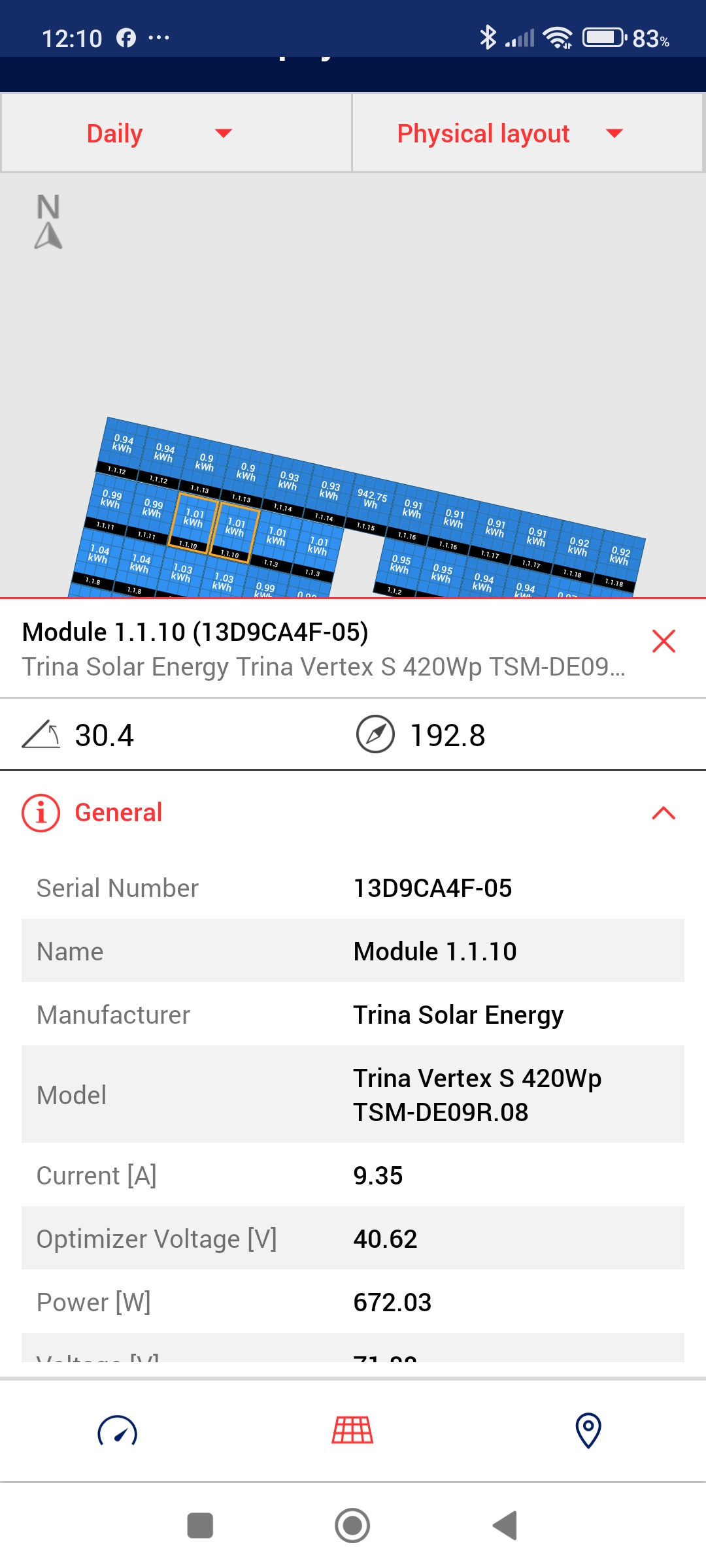Go to the system home screen
The width and height of the screenshot is (706, 1568).
click(352, 1526)
